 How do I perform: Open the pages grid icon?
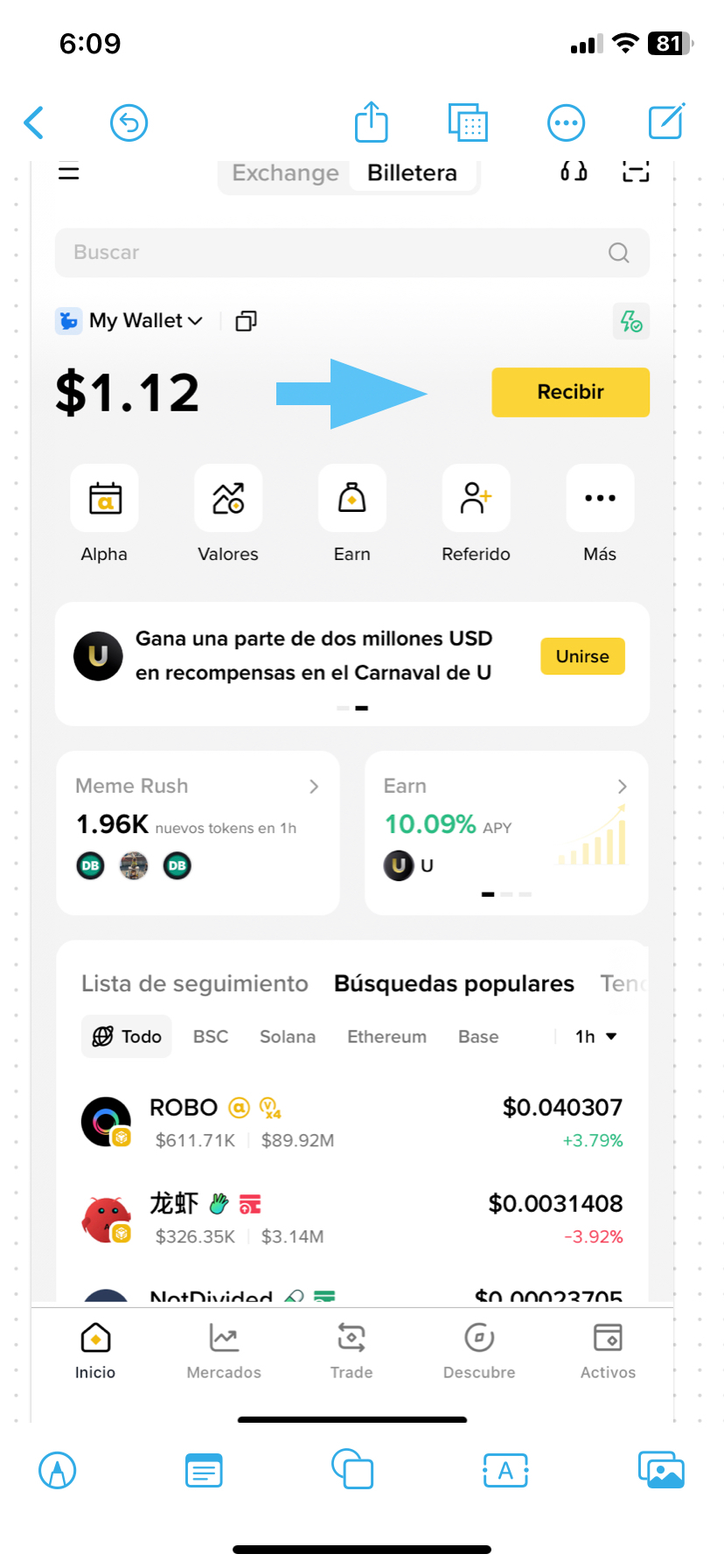pos(468,122)
